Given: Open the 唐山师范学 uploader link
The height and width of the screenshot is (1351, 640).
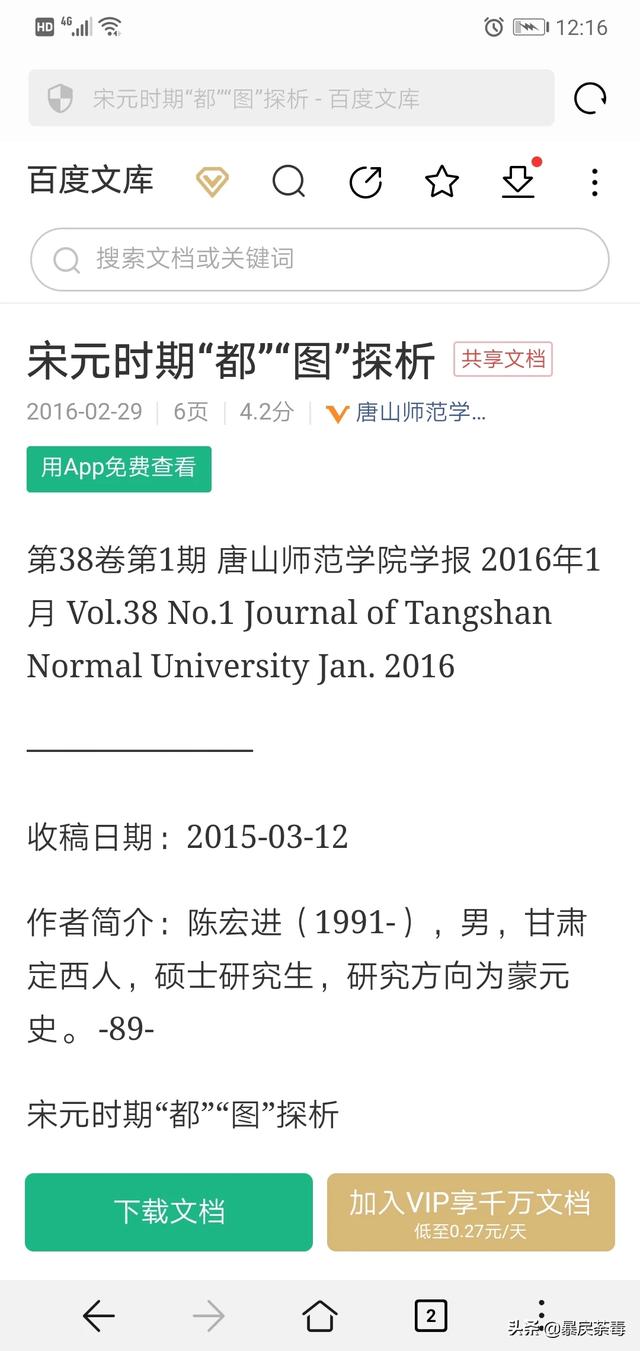Looking at the screenshot, I should click(407, 412).
